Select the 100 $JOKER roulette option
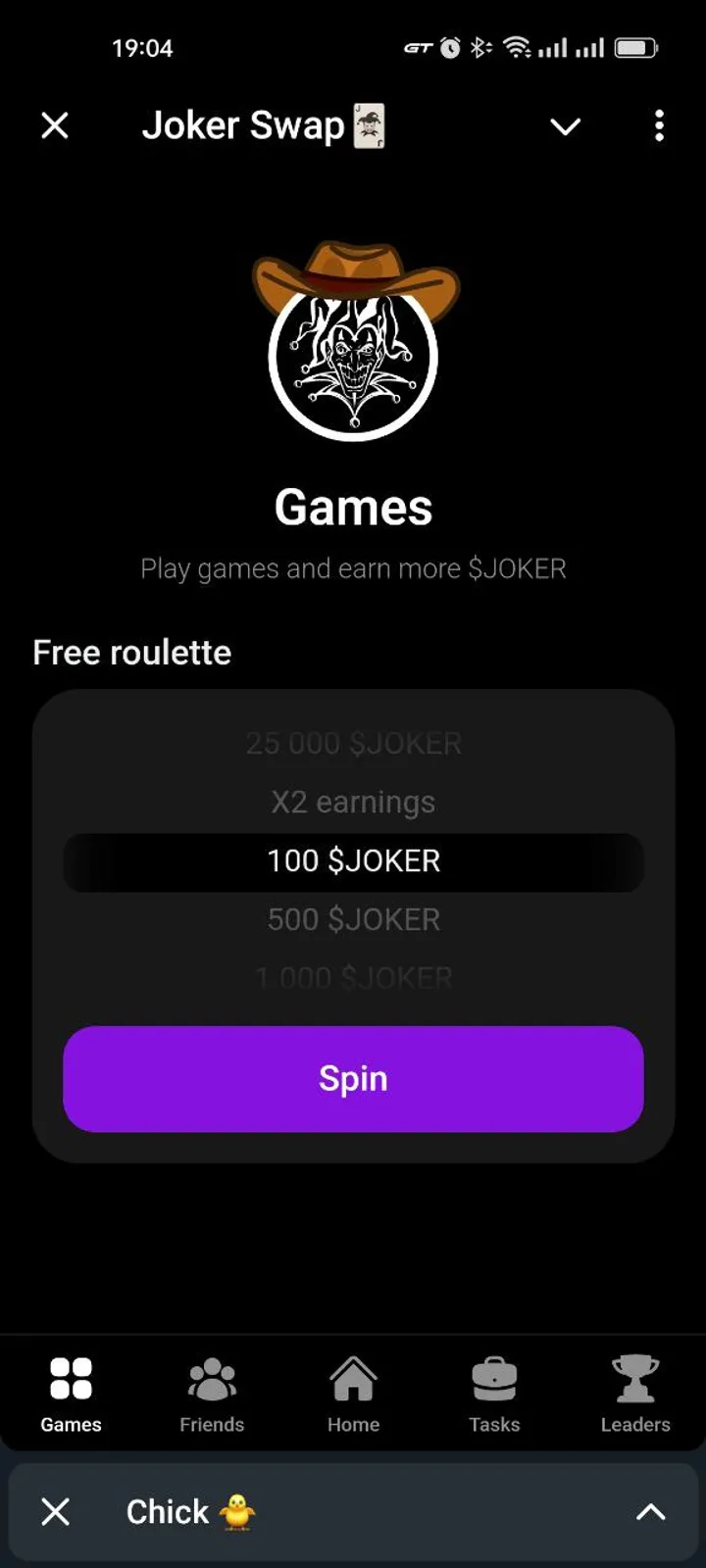The width and height of the screenshot is (706, 1568). (x=352, y=860)
